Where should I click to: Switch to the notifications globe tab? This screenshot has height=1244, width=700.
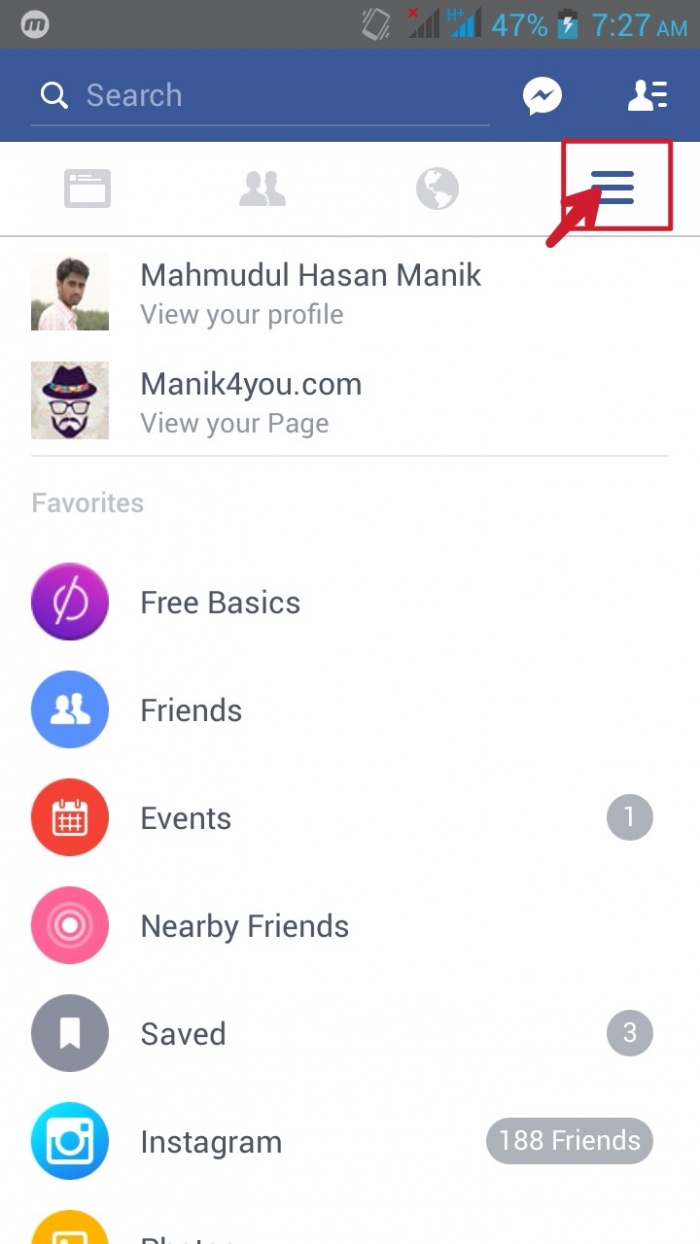[x=437, y=188]
